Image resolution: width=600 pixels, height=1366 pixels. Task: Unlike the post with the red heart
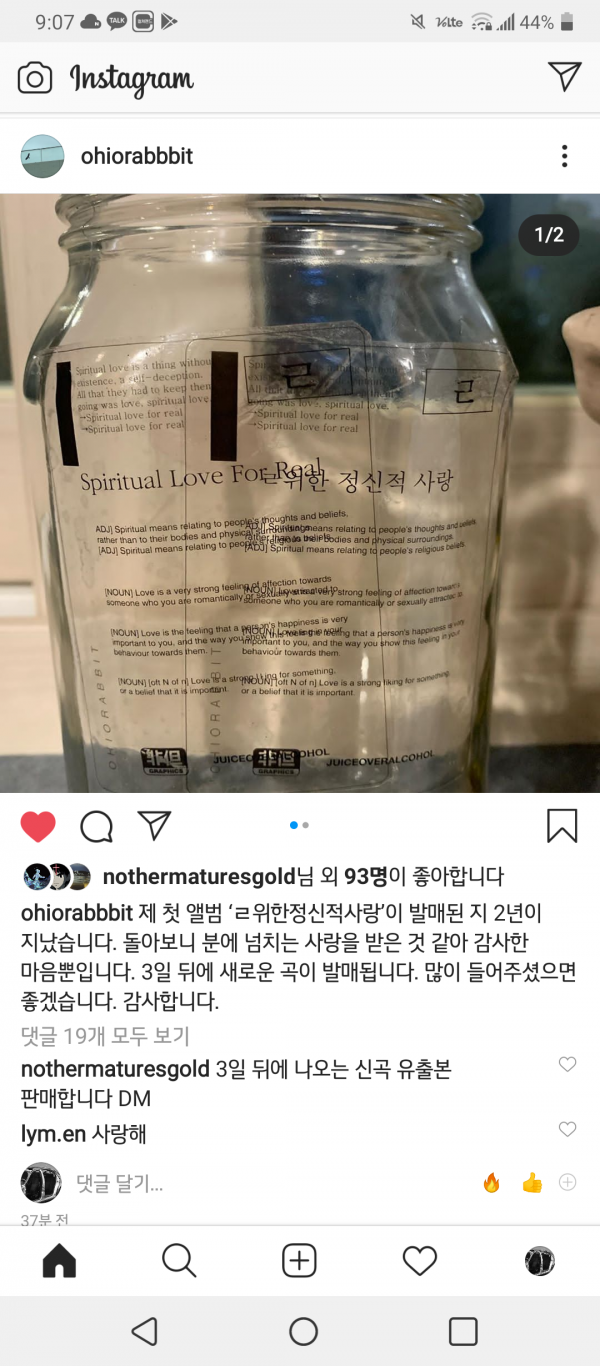tap(38, 826)
